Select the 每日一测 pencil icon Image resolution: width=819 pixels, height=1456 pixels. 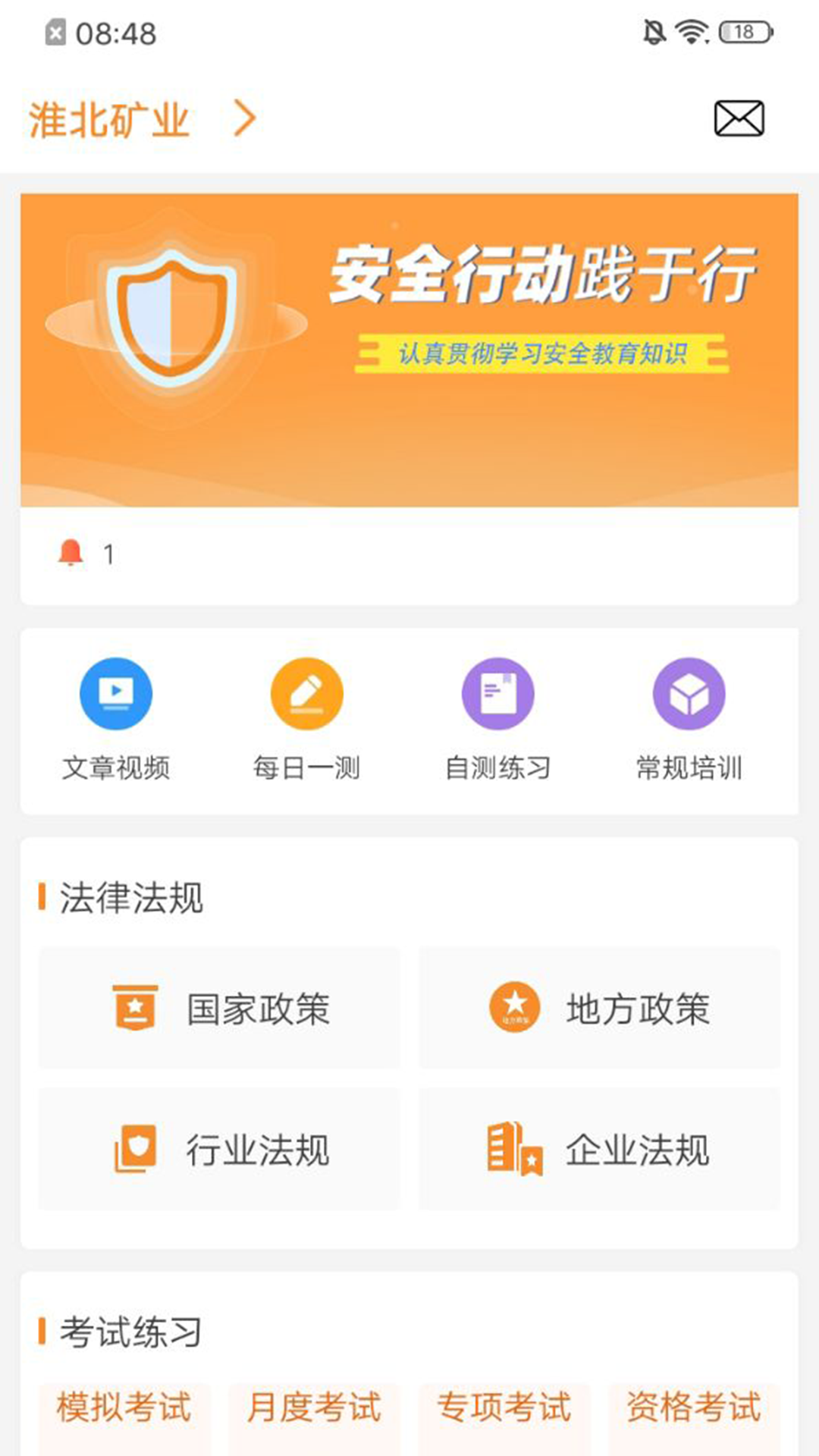[306, 692]
